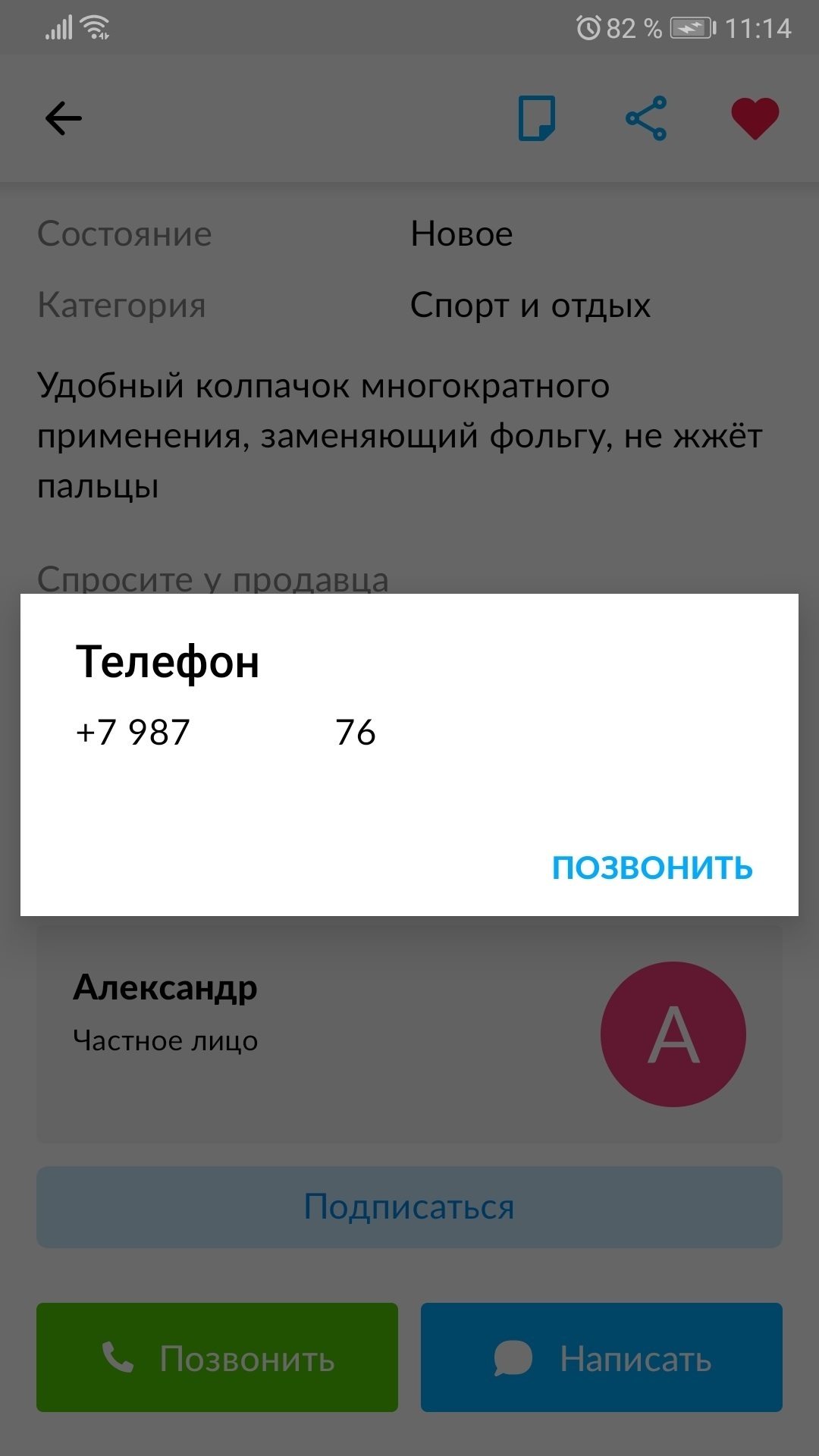Remove listing from favorites with the heart

pos(755,118)
